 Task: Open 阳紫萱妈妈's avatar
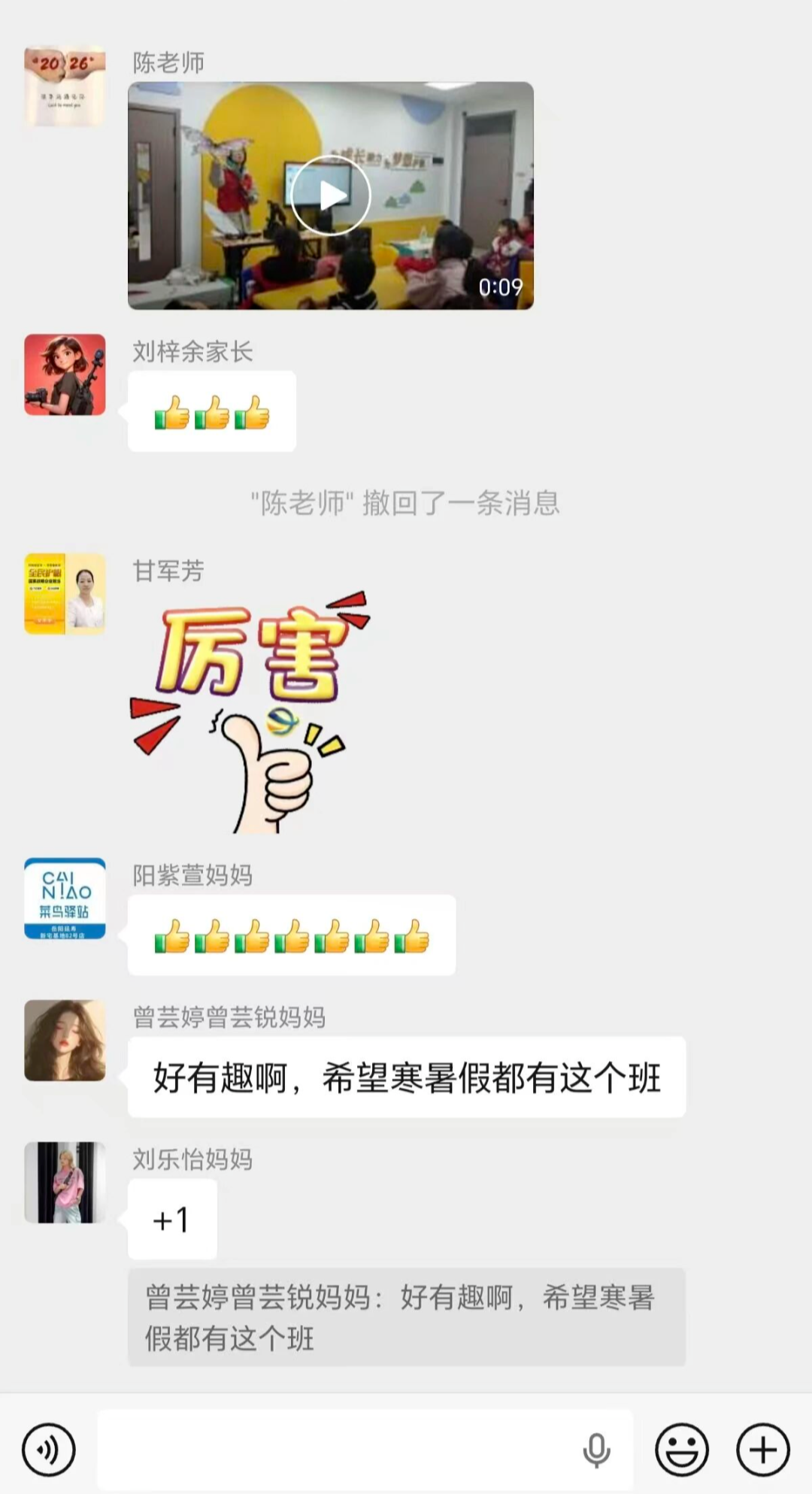[x=65, y=899]
